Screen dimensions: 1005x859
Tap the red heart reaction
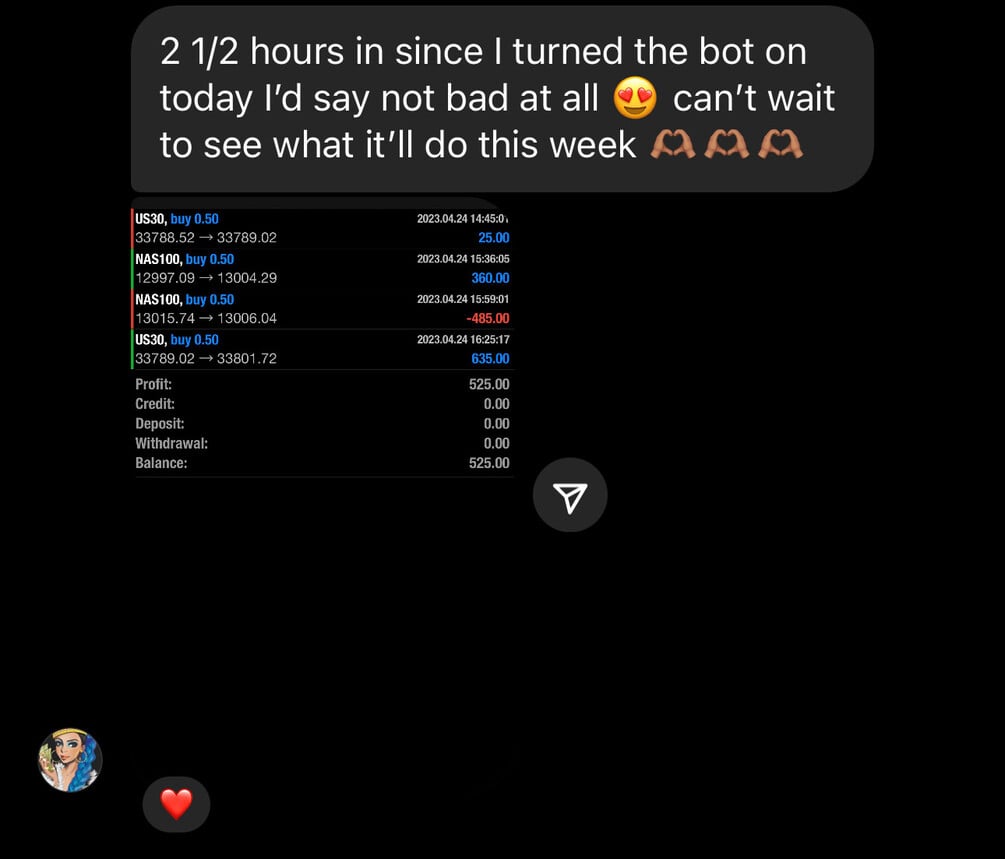(x=176, y=803)
